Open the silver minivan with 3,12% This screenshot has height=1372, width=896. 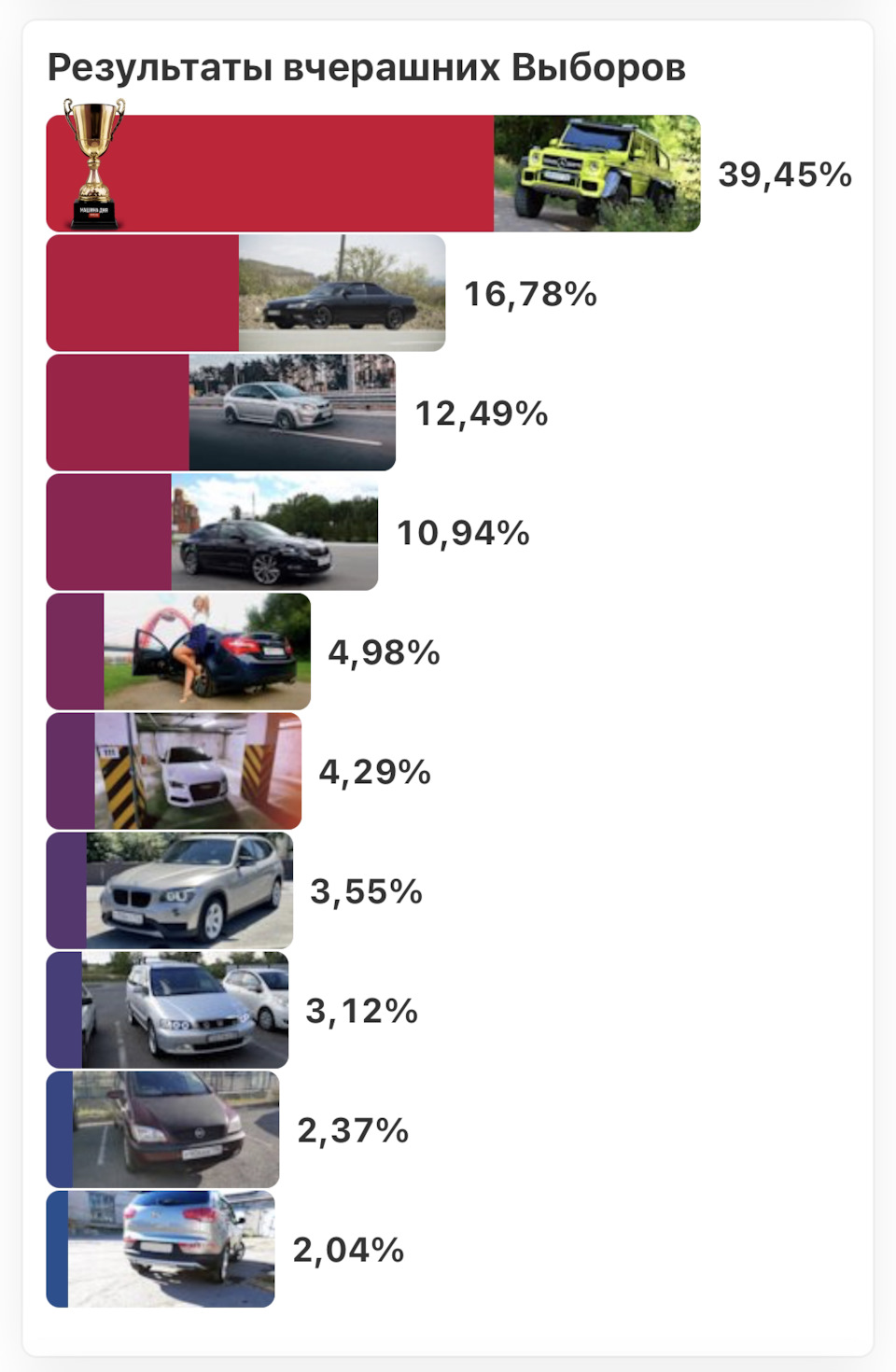click(x=185, y=1010)
